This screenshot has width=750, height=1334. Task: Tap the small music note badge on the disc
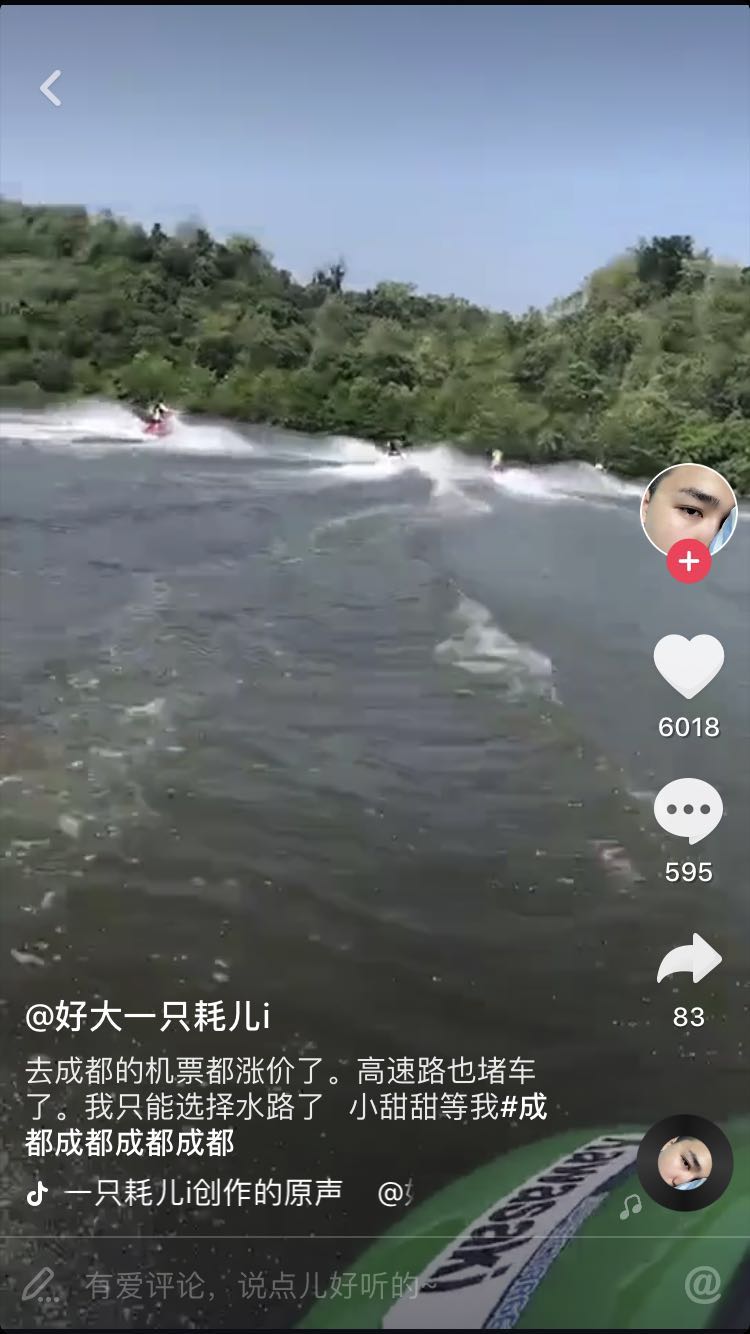(x=633, y=1207)
